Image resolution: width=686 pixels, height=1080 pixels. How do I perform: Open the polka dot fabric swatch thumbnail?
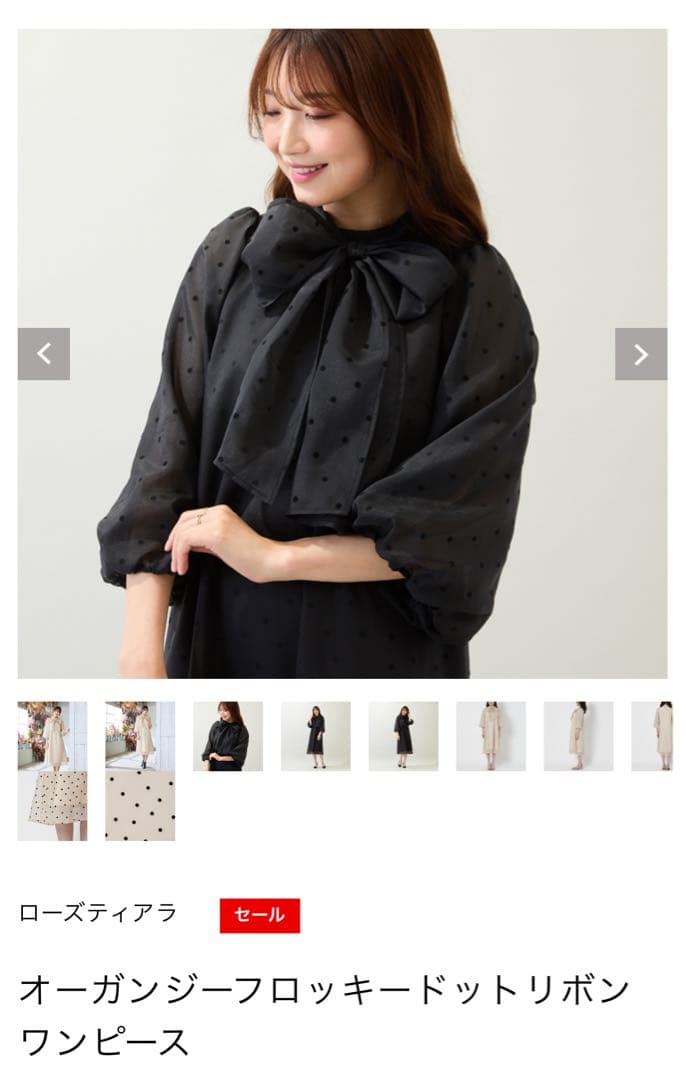click(140, 806)
